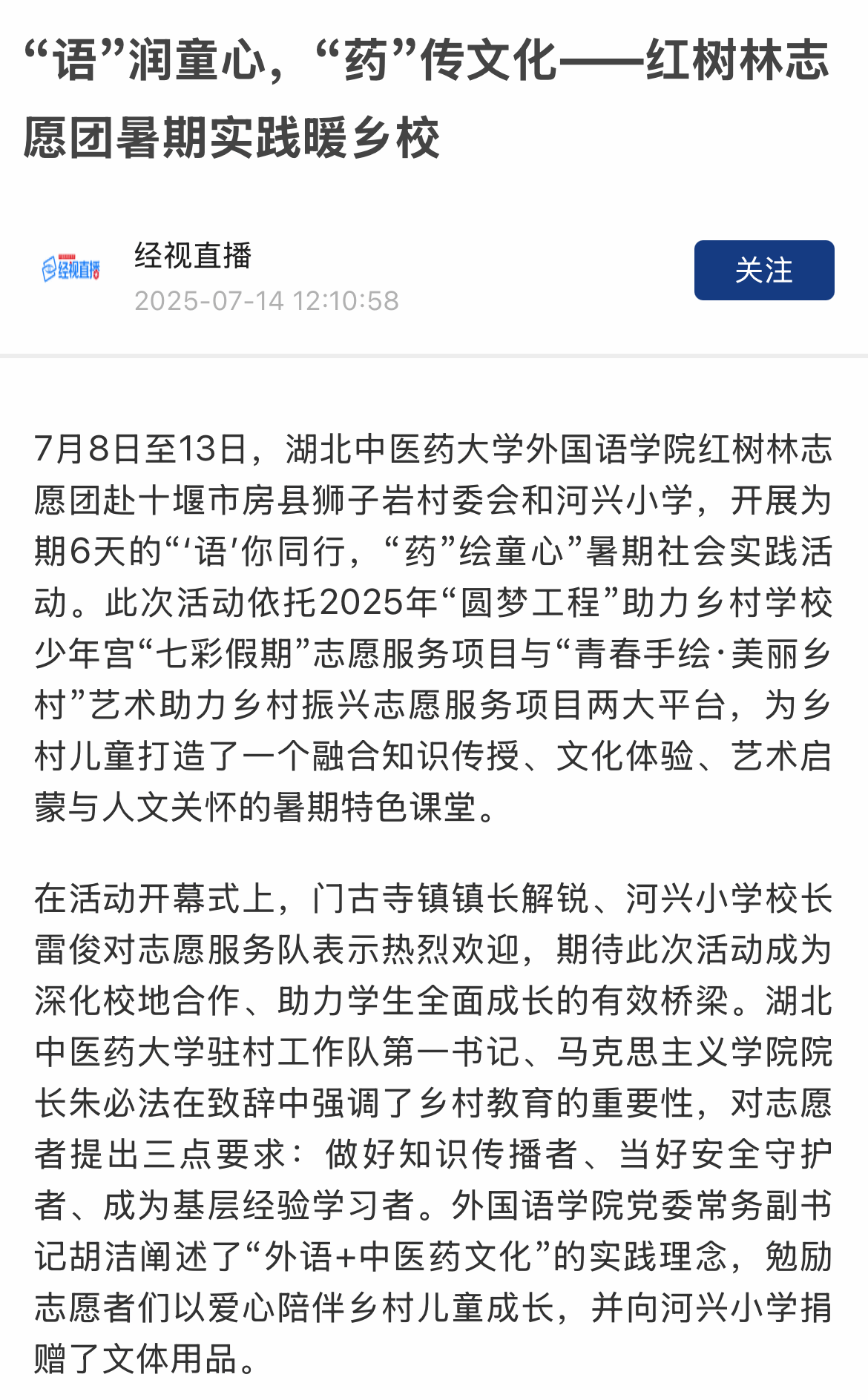Open the 经视直播 author name
The image size is (868, 1400).
pos(193,256)
